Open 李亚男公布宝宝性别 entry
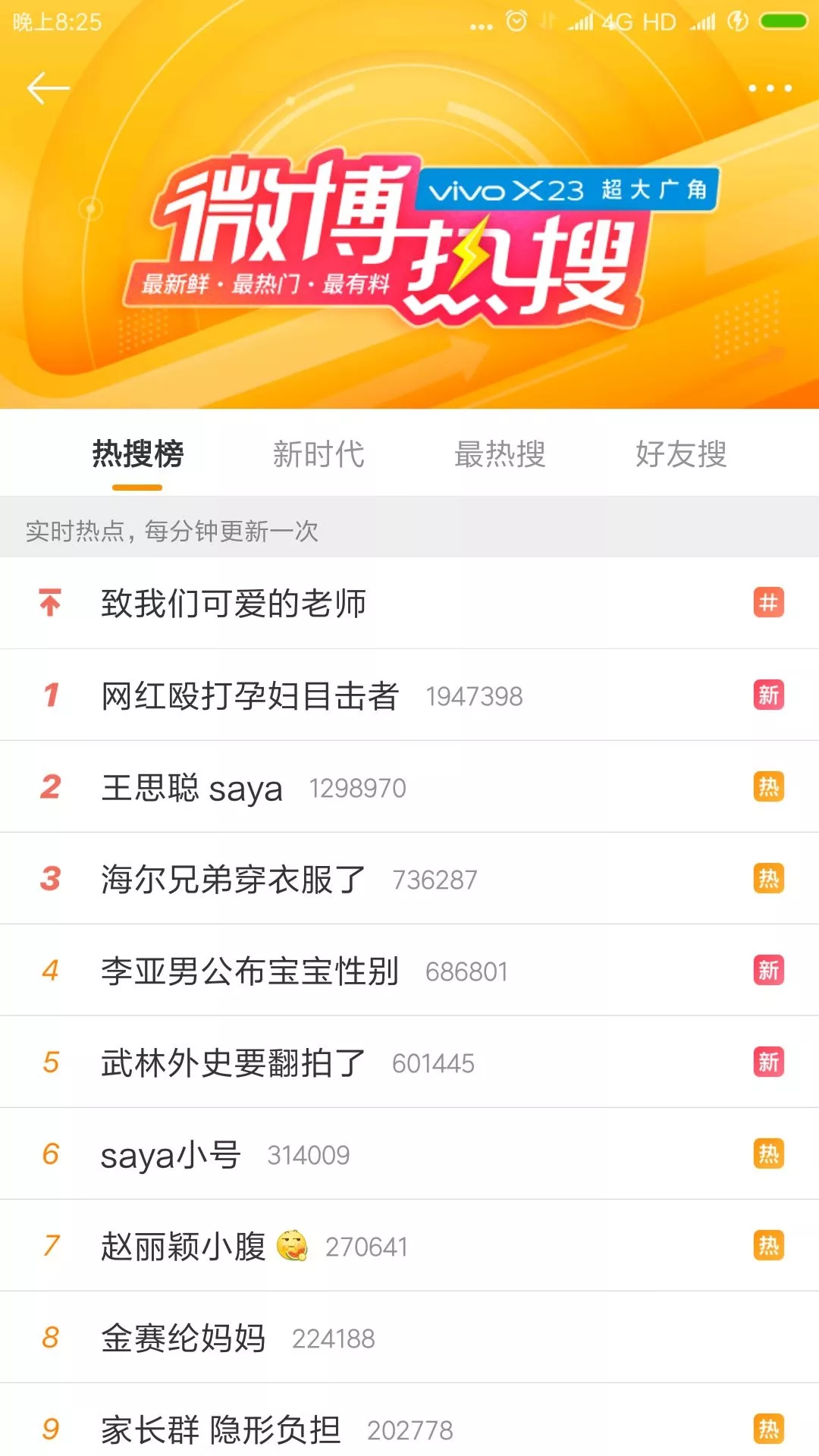Image resolution: width=819 pixels, height=1456 pixels. coord(250,971)
